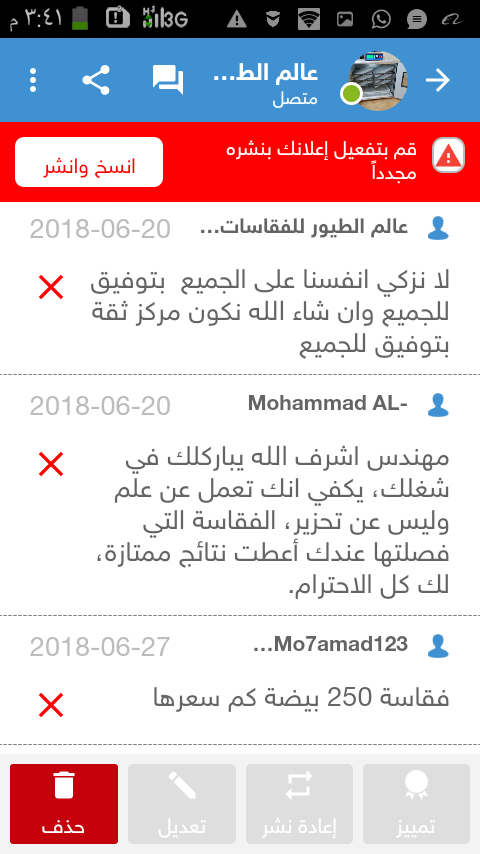
Task: Feature the ad with تمييز
Action: [x=416, y=803]
